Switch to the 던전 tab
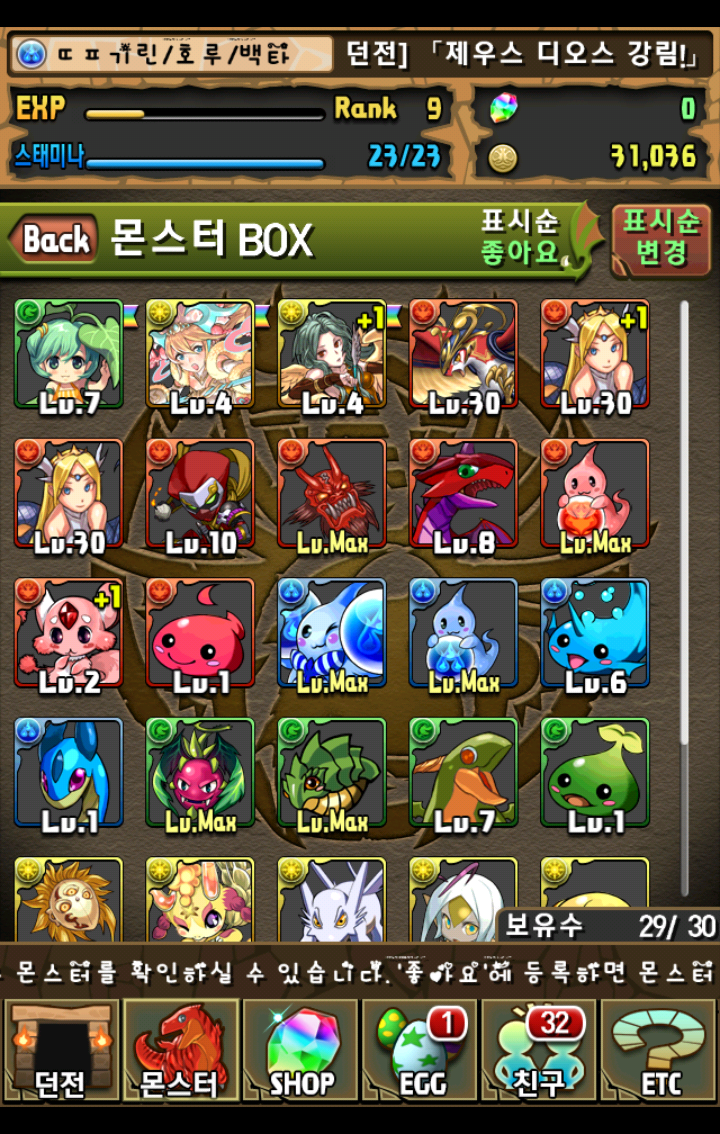720x1134 pixels. (x=61, y=1050)
